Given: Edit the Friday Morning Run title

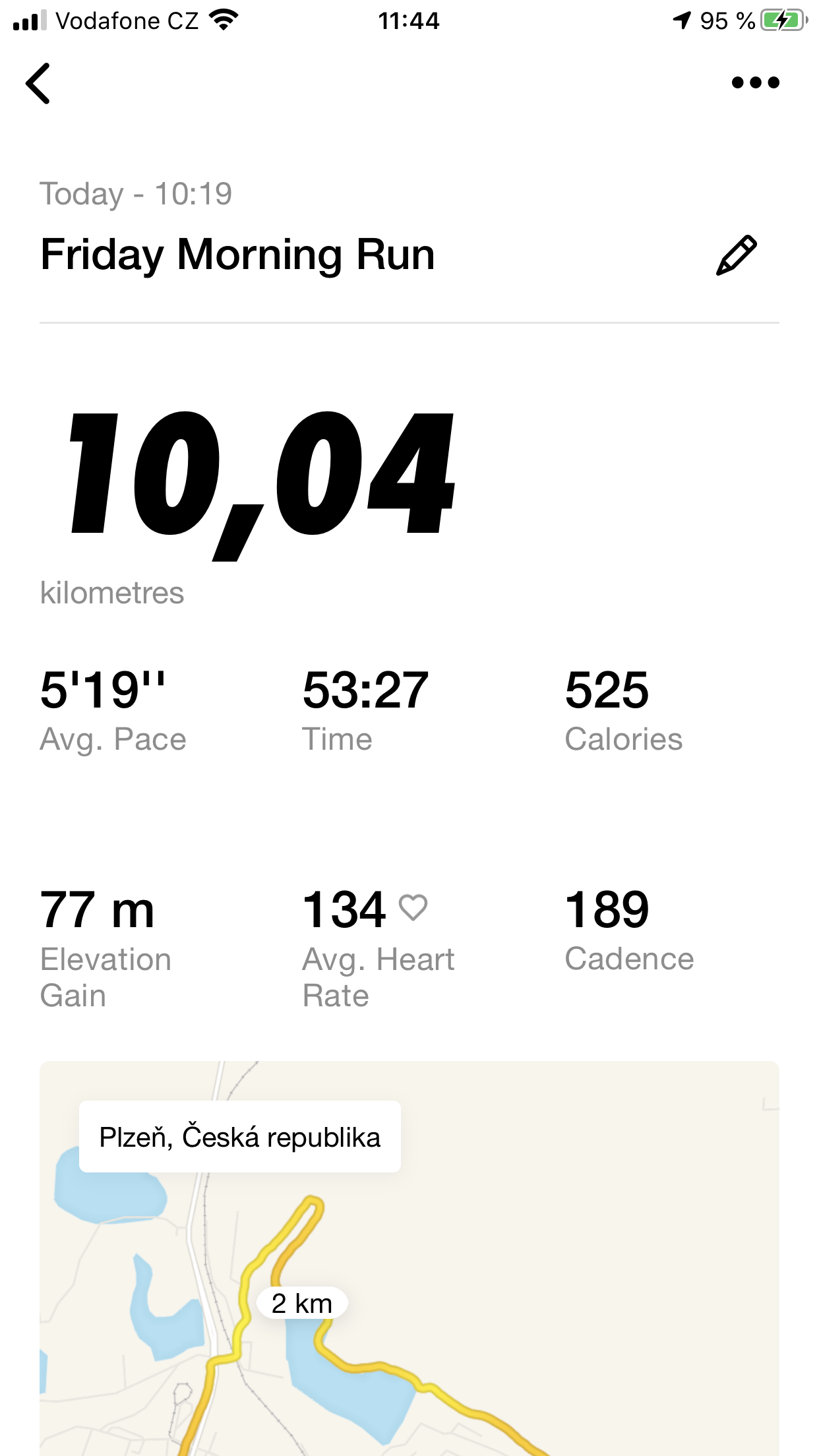Looking at the screenshot, I should click(x=737, y=255).
